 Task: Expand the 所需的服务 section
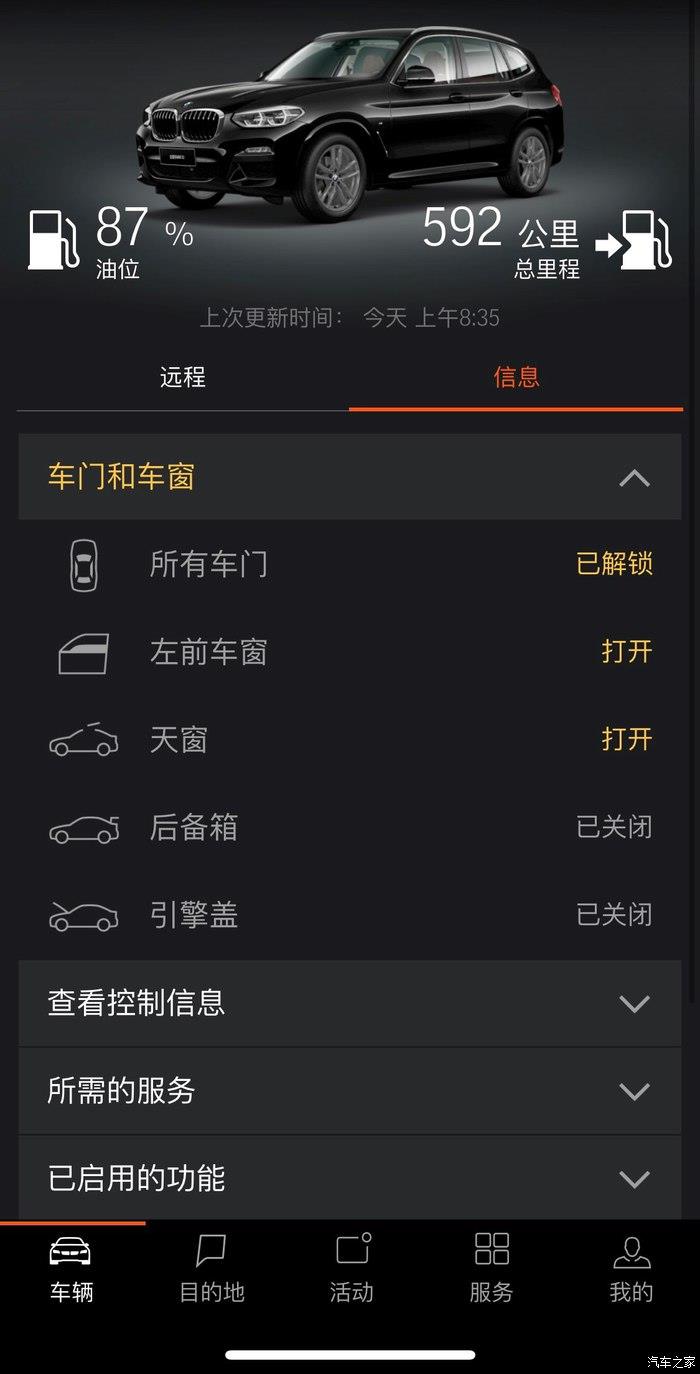point(350,1091)
